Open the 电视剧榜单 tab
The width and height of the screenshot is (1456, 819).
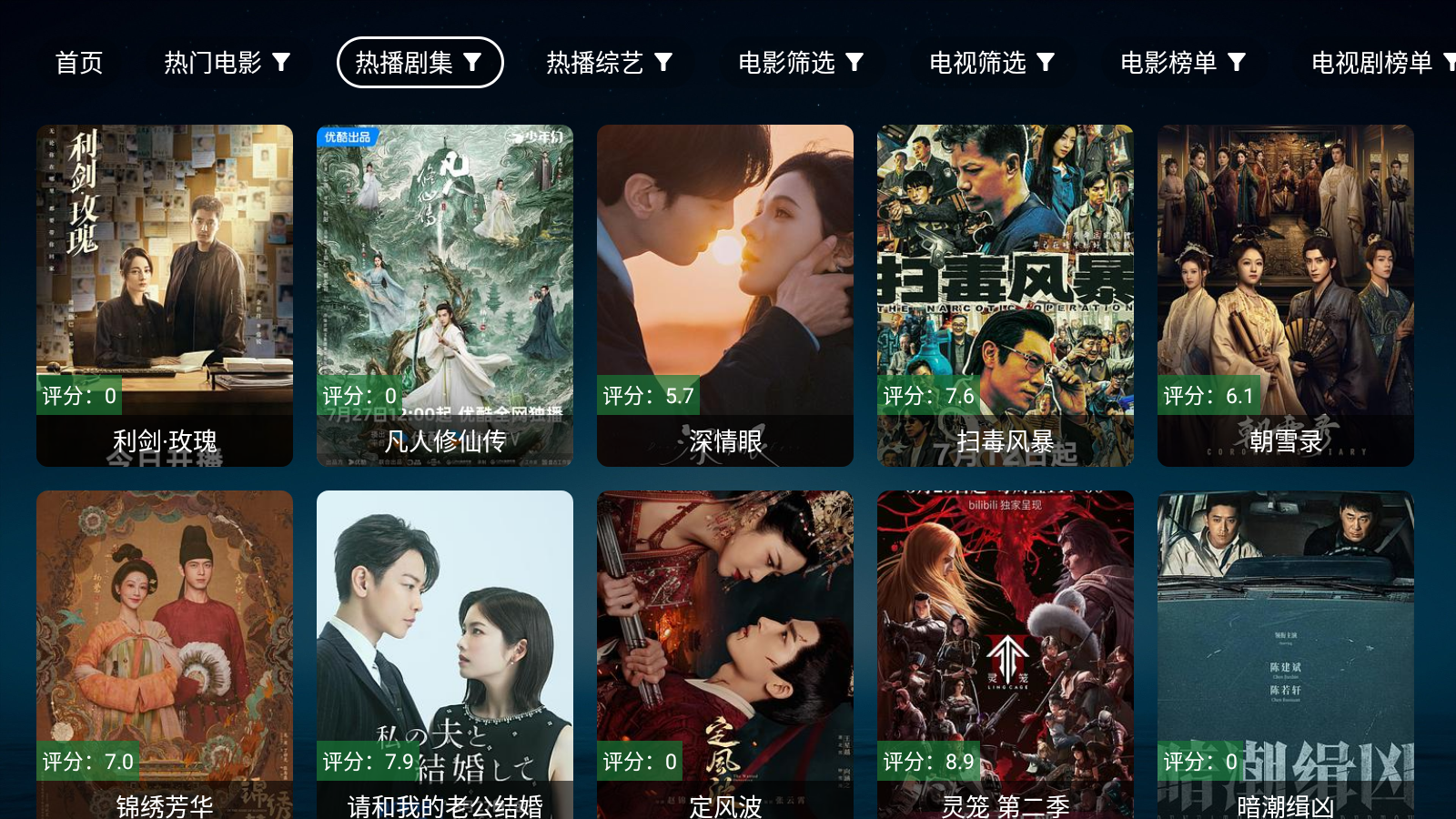[1379, 63]
